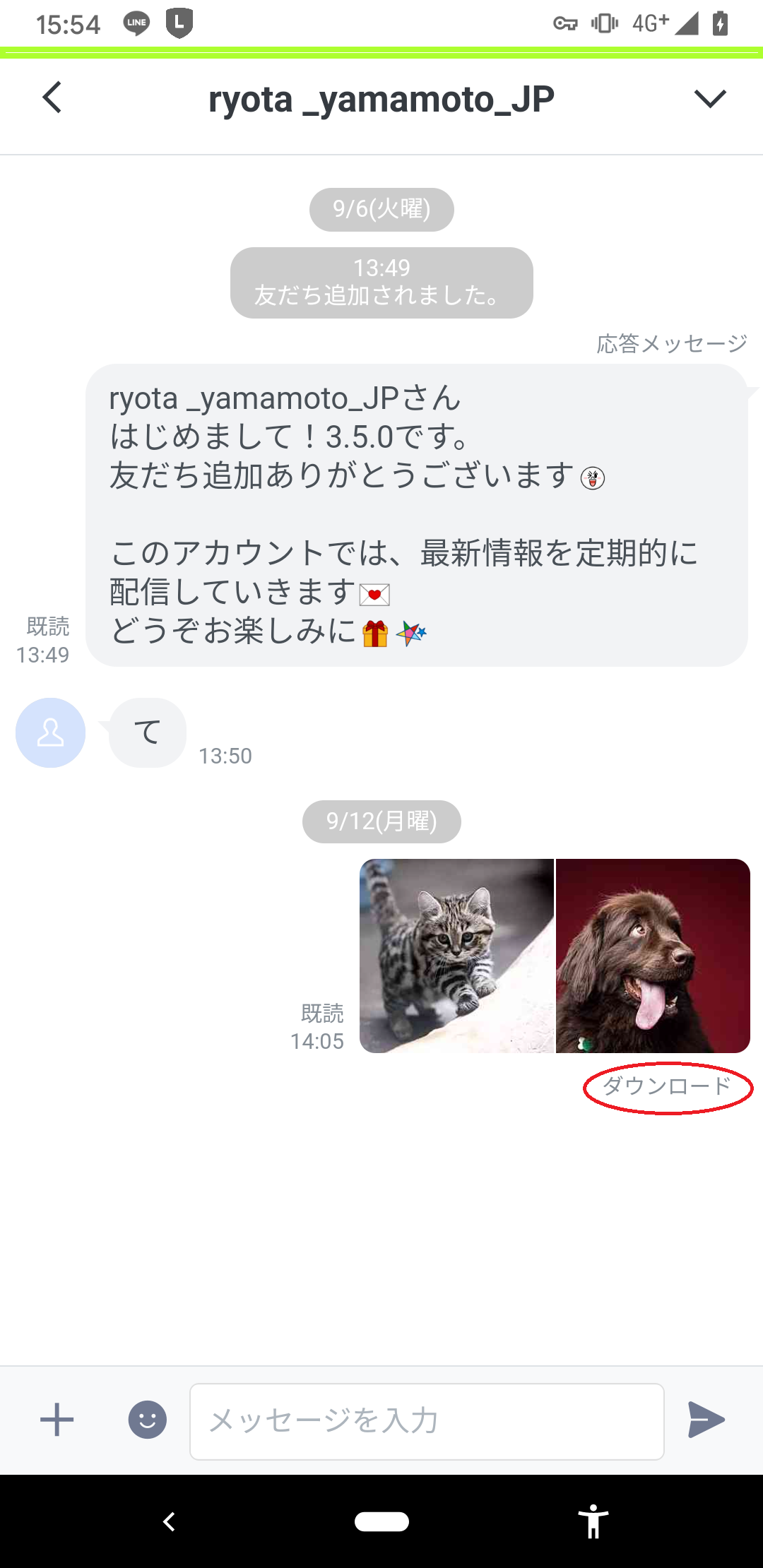This screenshot has width=763, height=1568.
Task: Open the emoji sticker picker
Action: tap(147, 1420)
